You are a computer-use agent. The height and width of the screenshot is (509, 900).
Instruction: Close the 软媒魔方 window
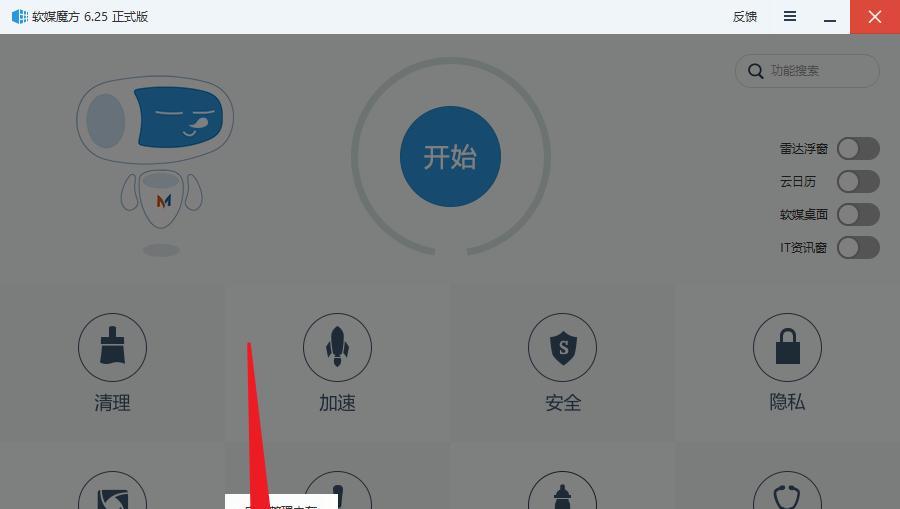click(875, 17)
